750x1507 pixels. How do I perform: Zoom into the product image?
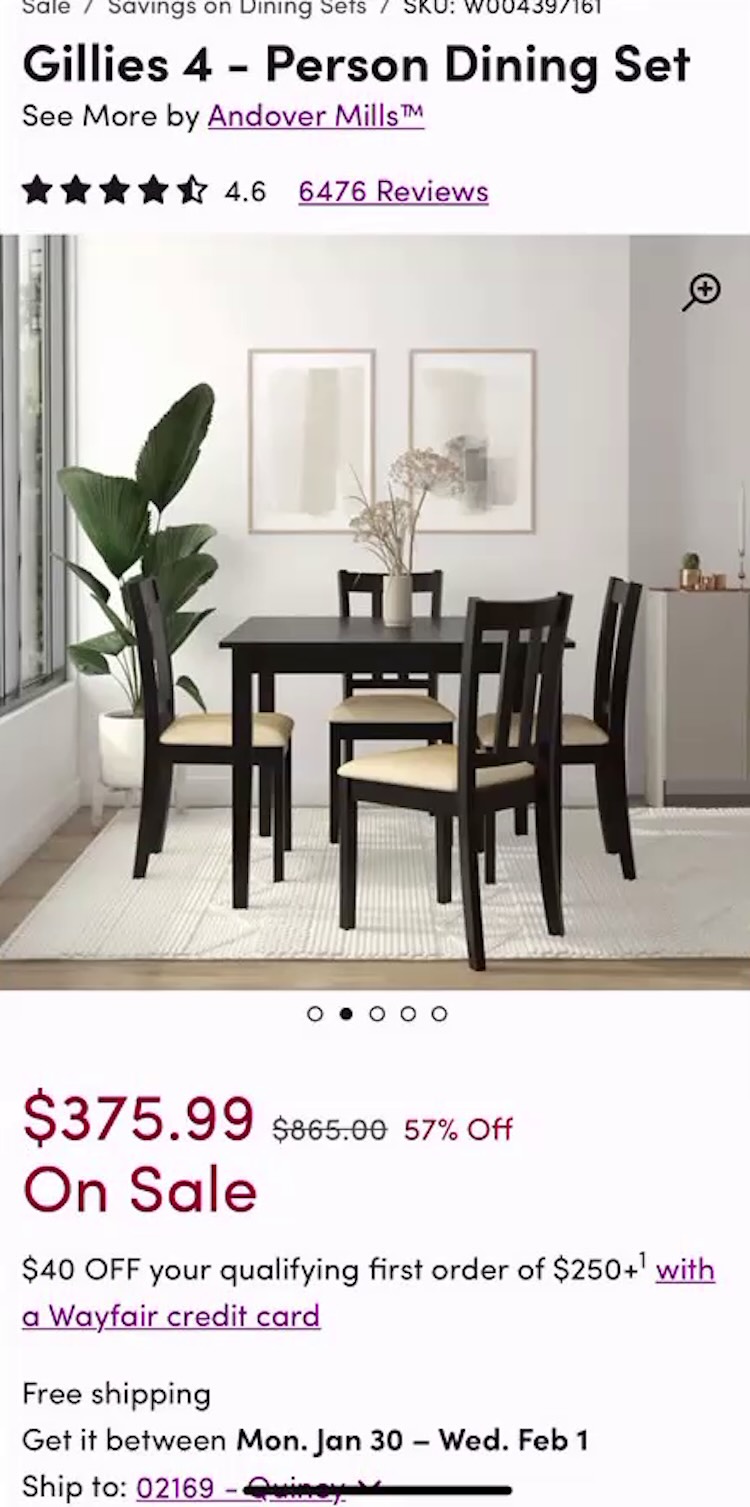coord(702,292)
